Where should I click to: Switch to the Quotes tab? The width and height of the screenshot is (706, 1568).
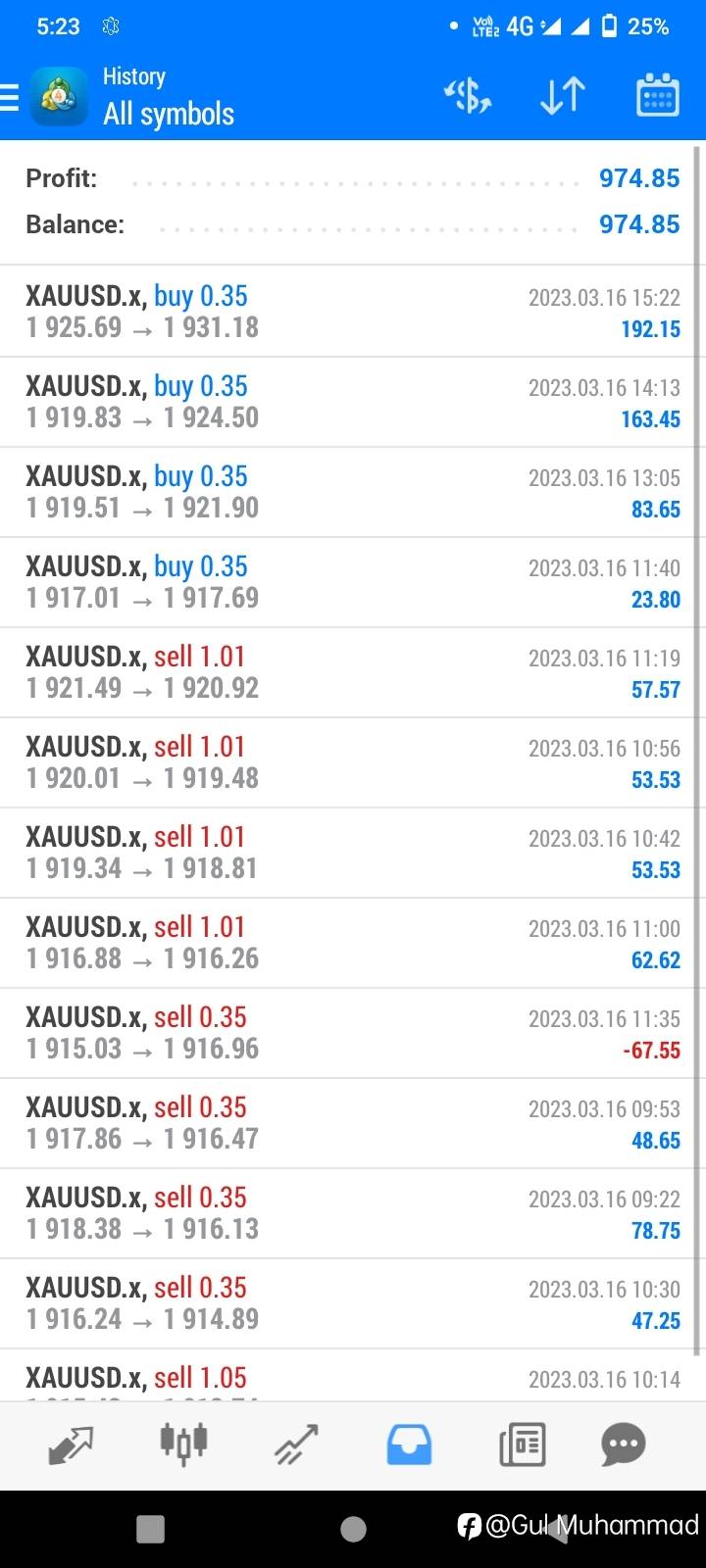(x=71, y=1445)
